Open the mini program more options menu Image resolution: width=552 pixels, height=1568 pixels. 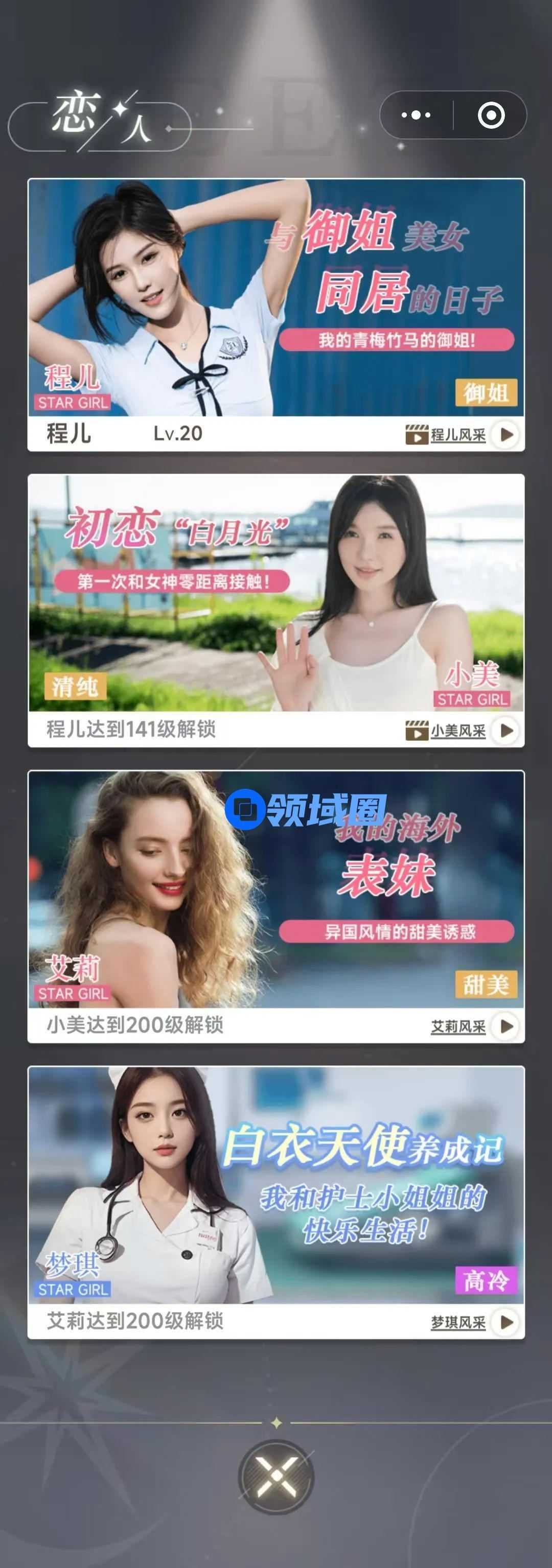(416, 115)
